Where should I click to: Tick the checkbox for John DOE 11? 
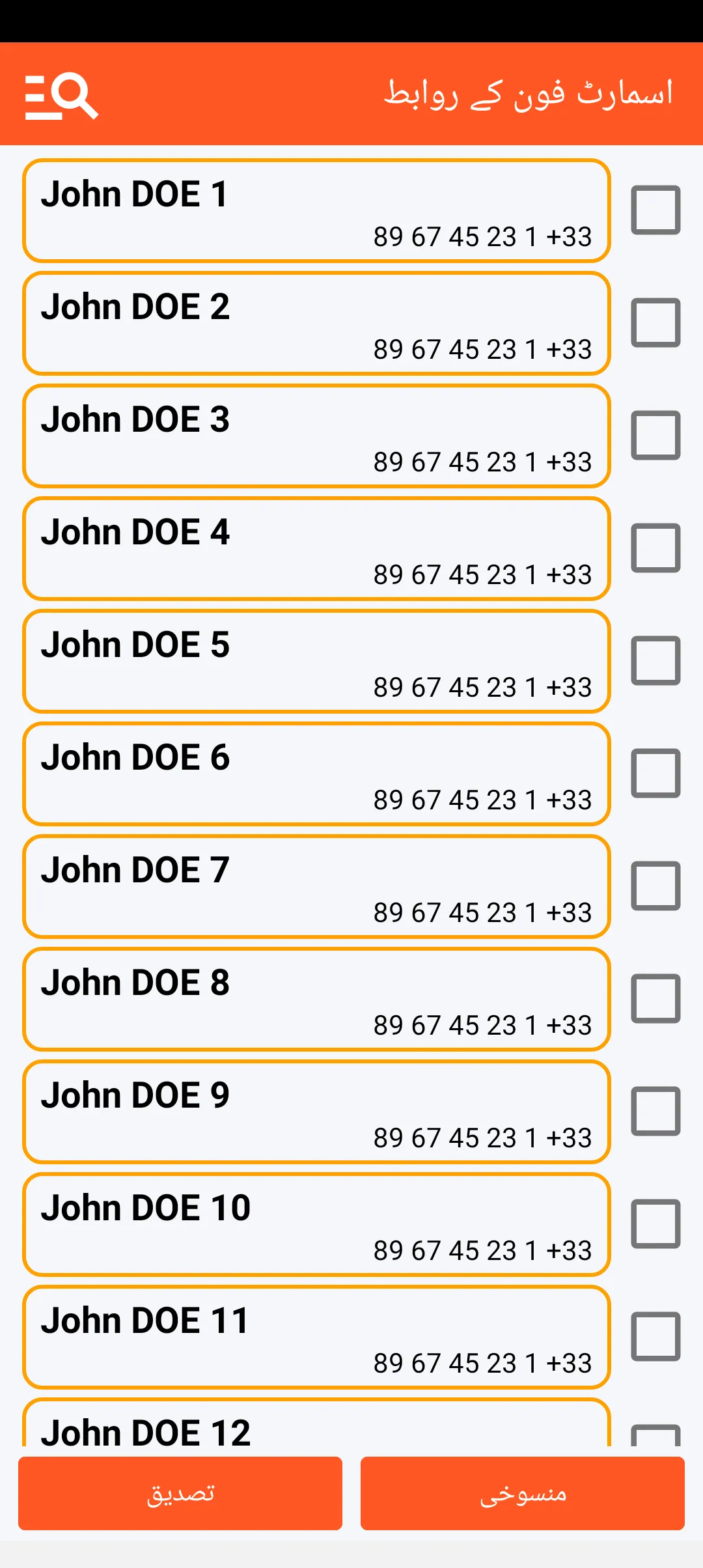[655, 1336]
